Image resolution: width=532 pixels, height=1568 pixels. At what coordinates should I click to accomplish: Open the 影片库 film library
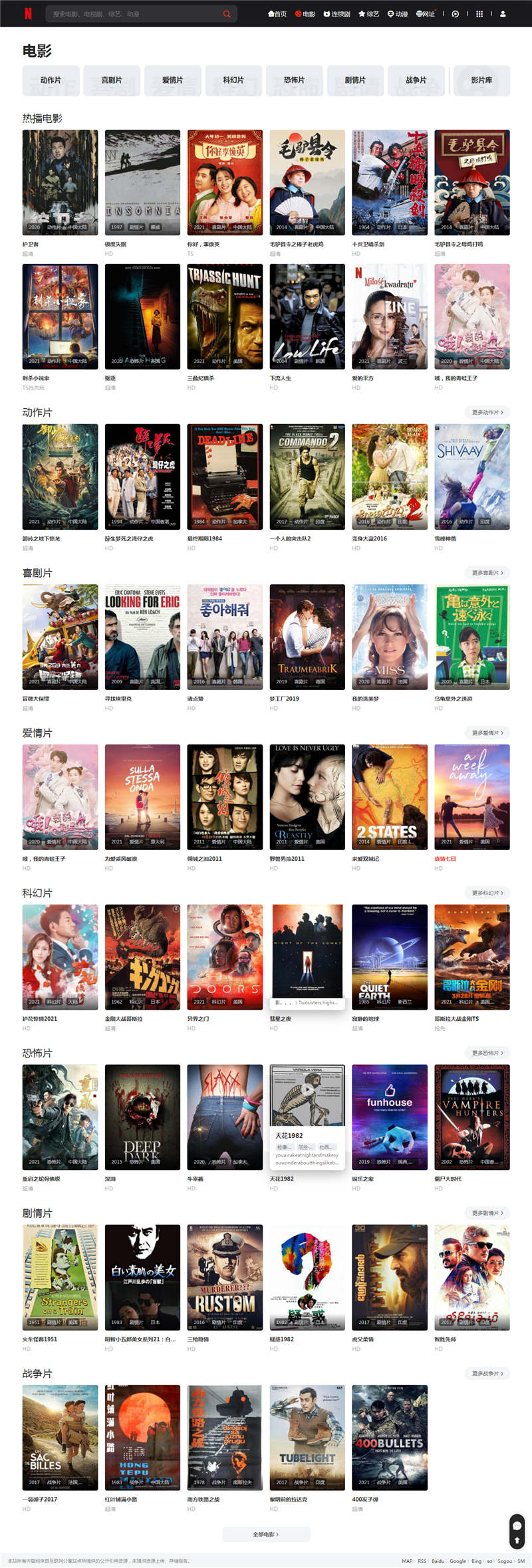pos(481,80)
